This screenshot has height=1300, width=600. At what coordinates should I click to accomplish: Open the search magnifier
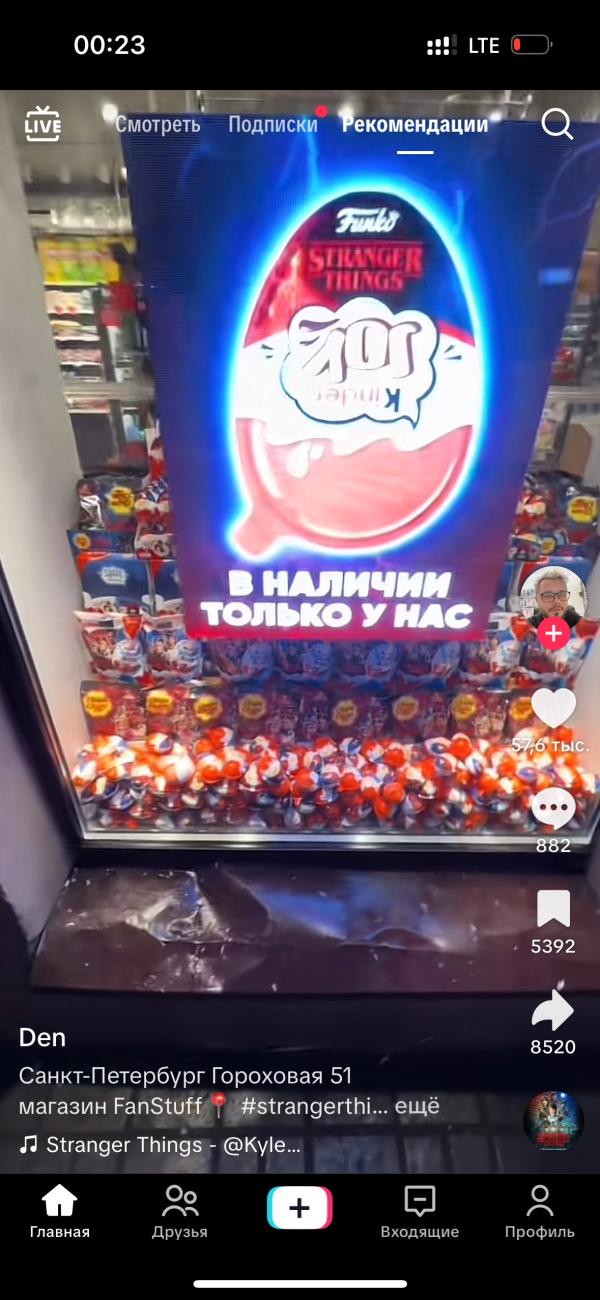pyautogui.click(x=557, y=124)
